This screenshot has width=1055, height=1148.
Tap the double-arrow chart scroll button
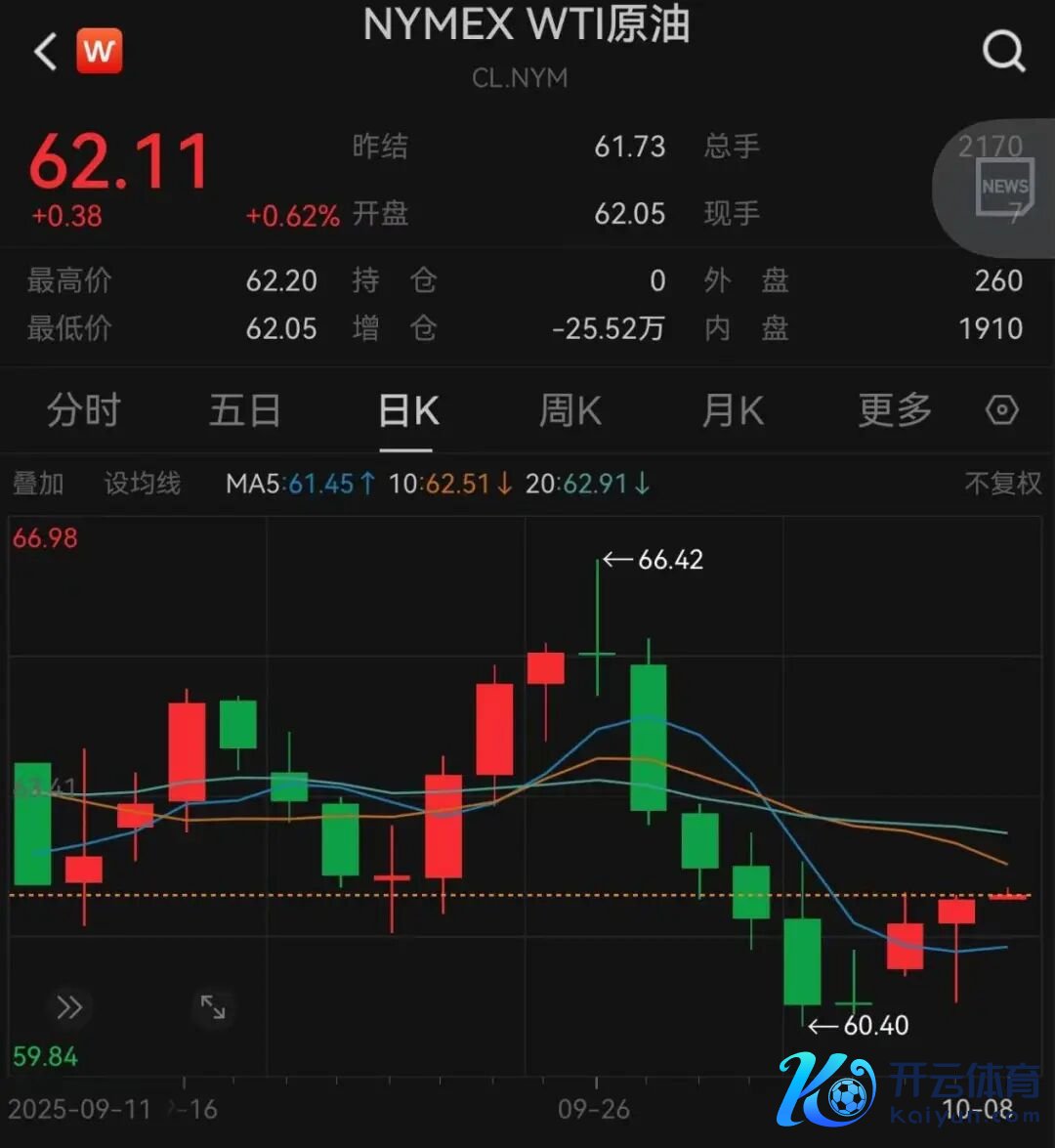(x=69, y=1007)
